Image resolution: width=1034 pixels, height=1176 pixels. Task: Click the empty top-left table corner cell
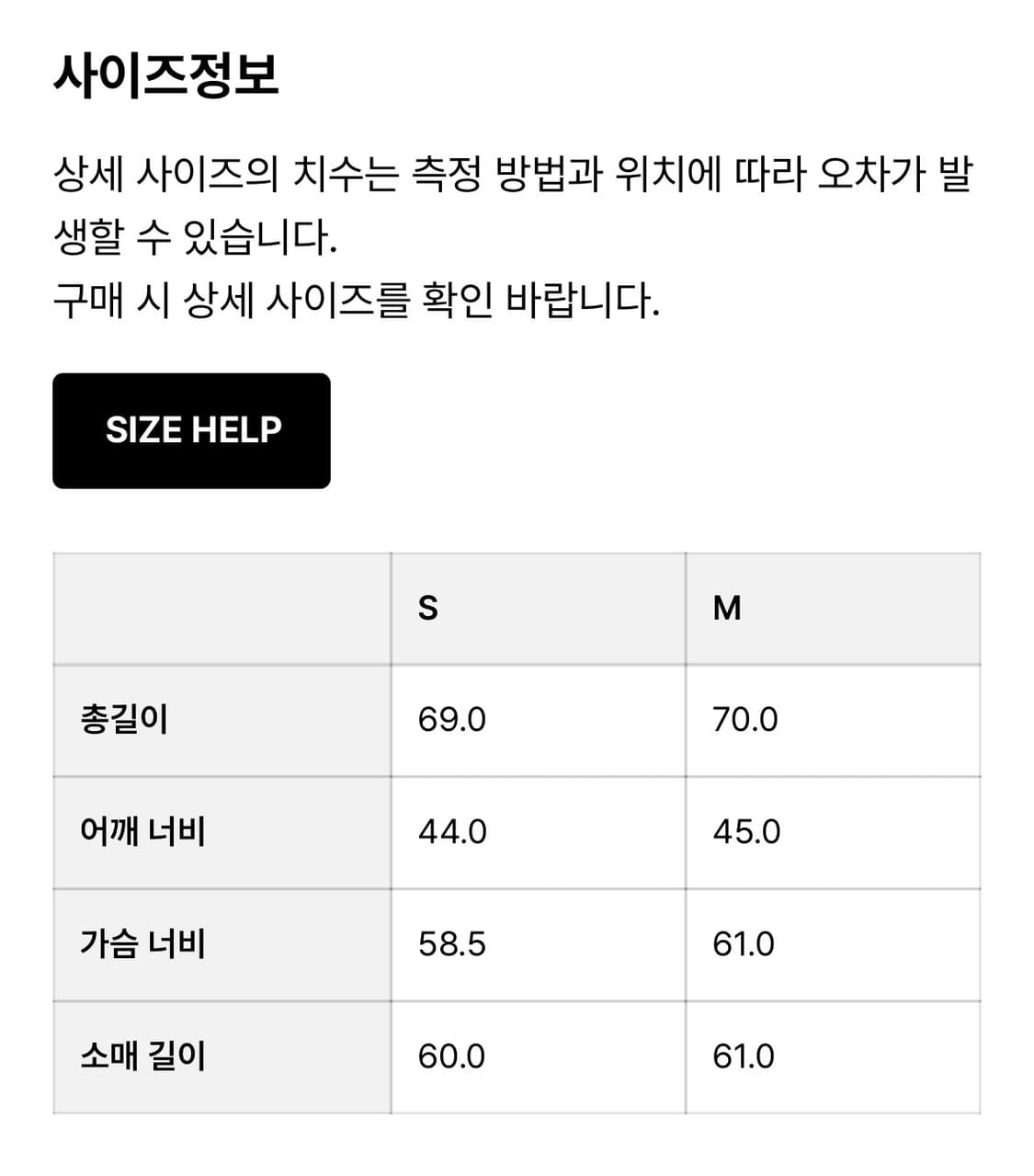pyautogui.click(x=221, y=607)
